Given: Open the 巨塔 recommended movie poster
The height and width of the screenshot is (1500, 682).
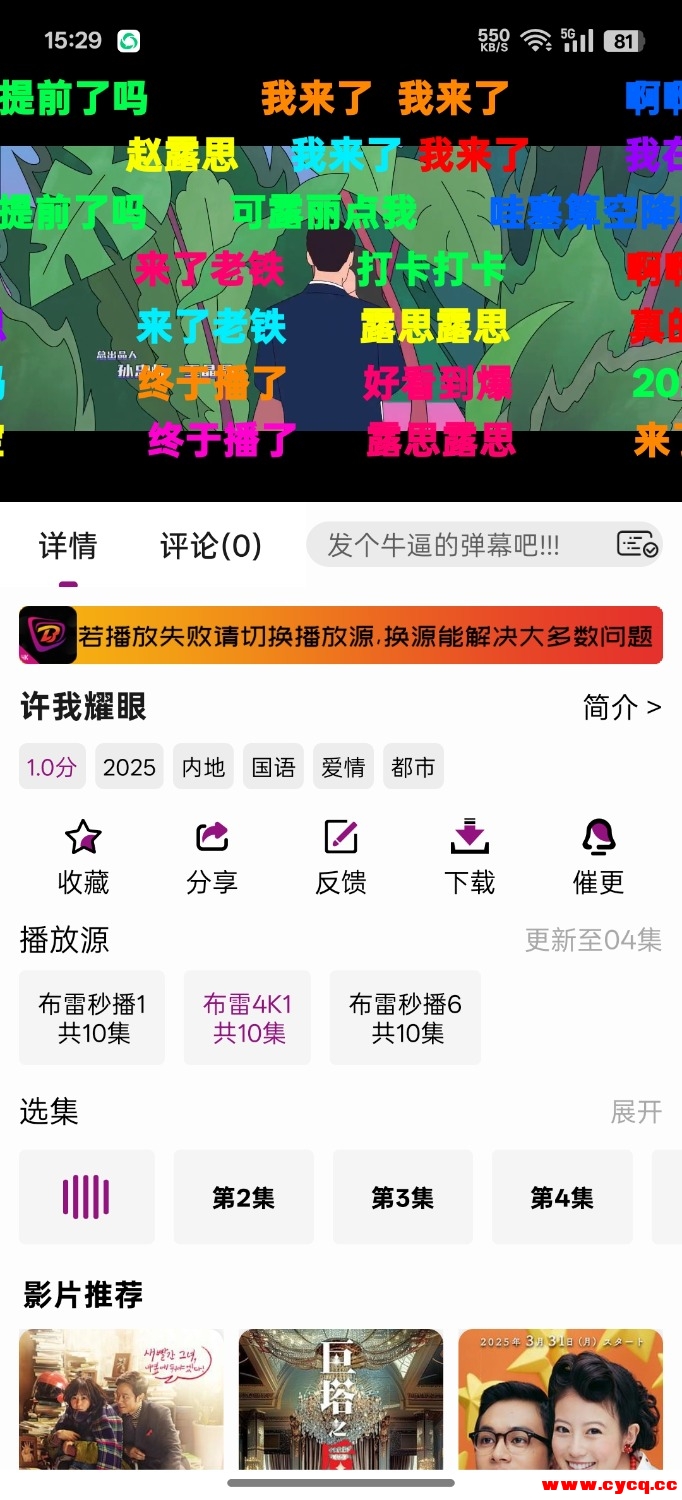Looking at the screenshot, I should (340, 1400).
